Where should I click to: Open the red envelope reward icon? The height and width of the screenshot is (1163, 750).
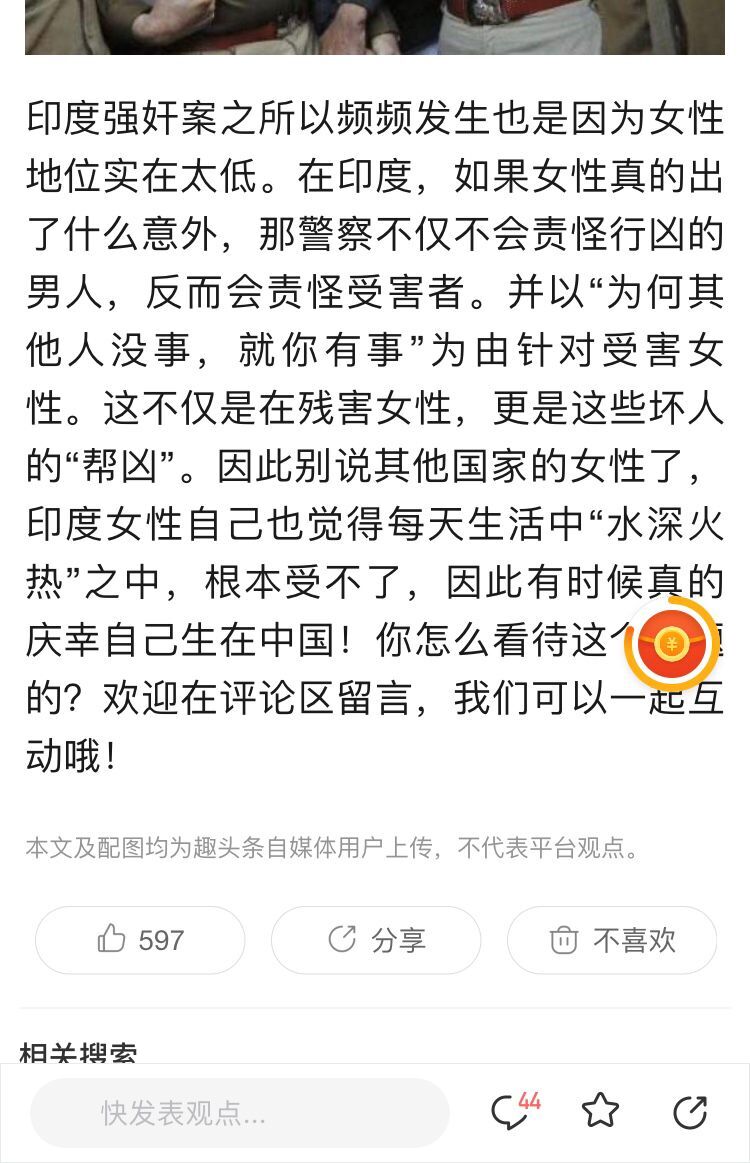pyautogui.click(x=671, y=645)
